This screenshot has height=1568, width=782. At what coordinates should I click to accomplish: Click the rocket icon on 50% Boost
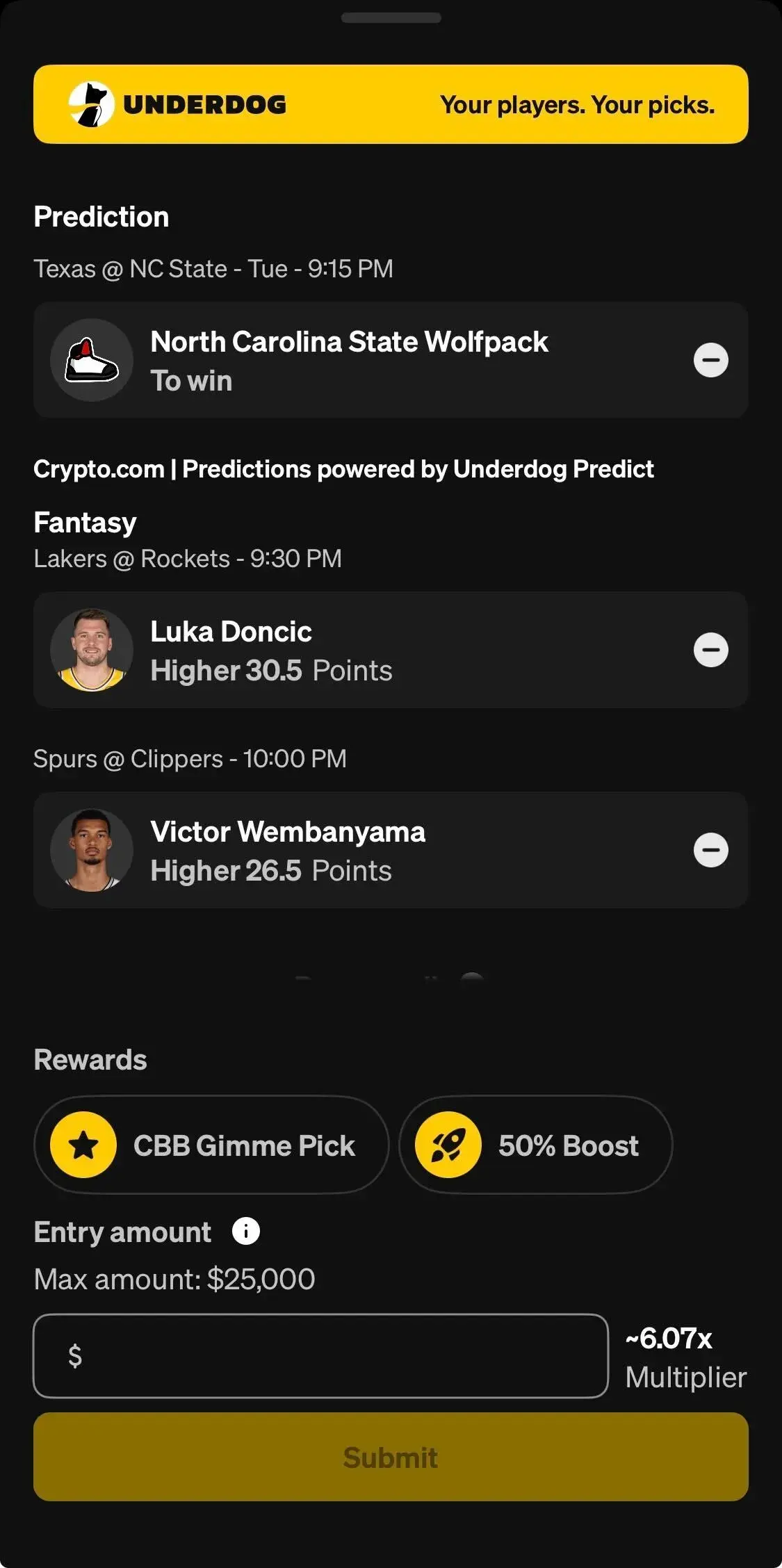pyautogui.click(x=448, y=1145)
